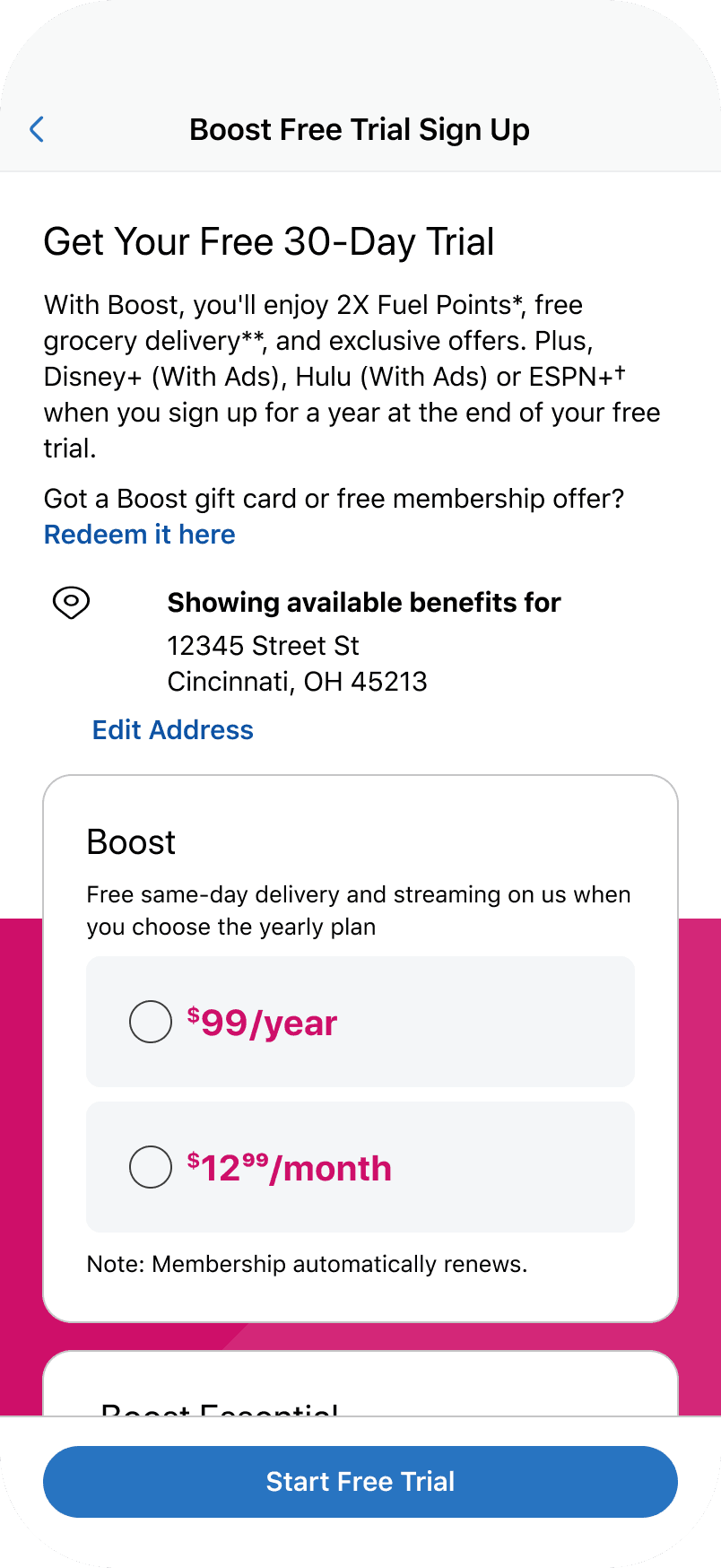Tap the monthly price label
Viewport: 721px width, 1568px height.
click(290, 1167)
